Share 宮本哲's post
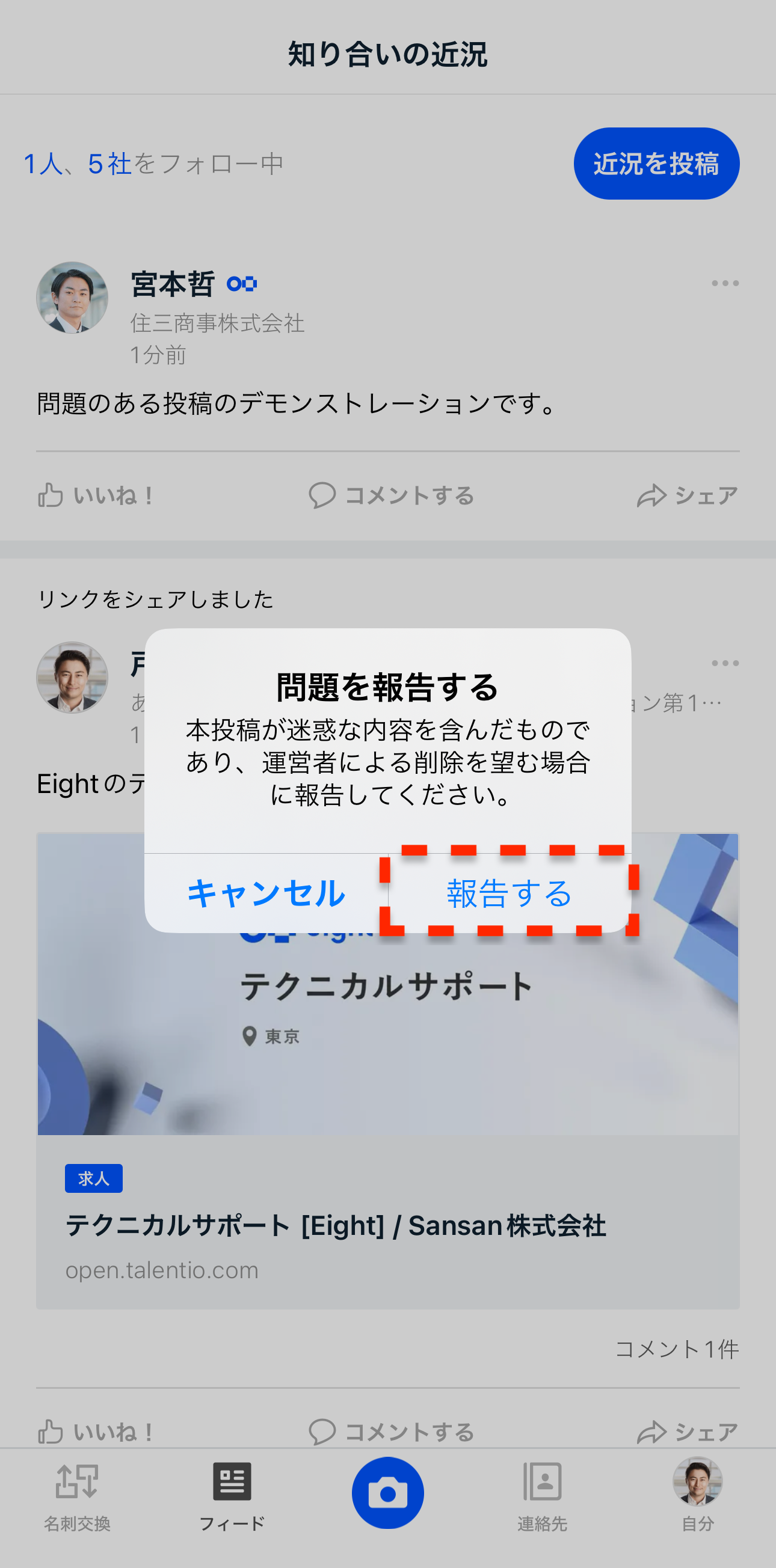The width and height of the screenshot is (776, 1568). 687,495
